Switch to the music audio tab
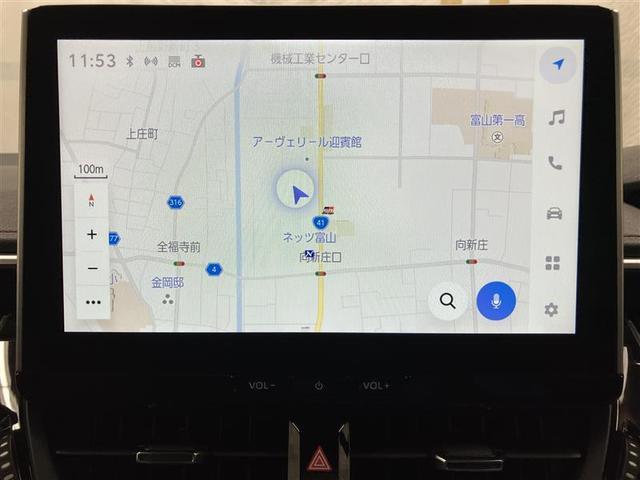 tap(556, 117)
